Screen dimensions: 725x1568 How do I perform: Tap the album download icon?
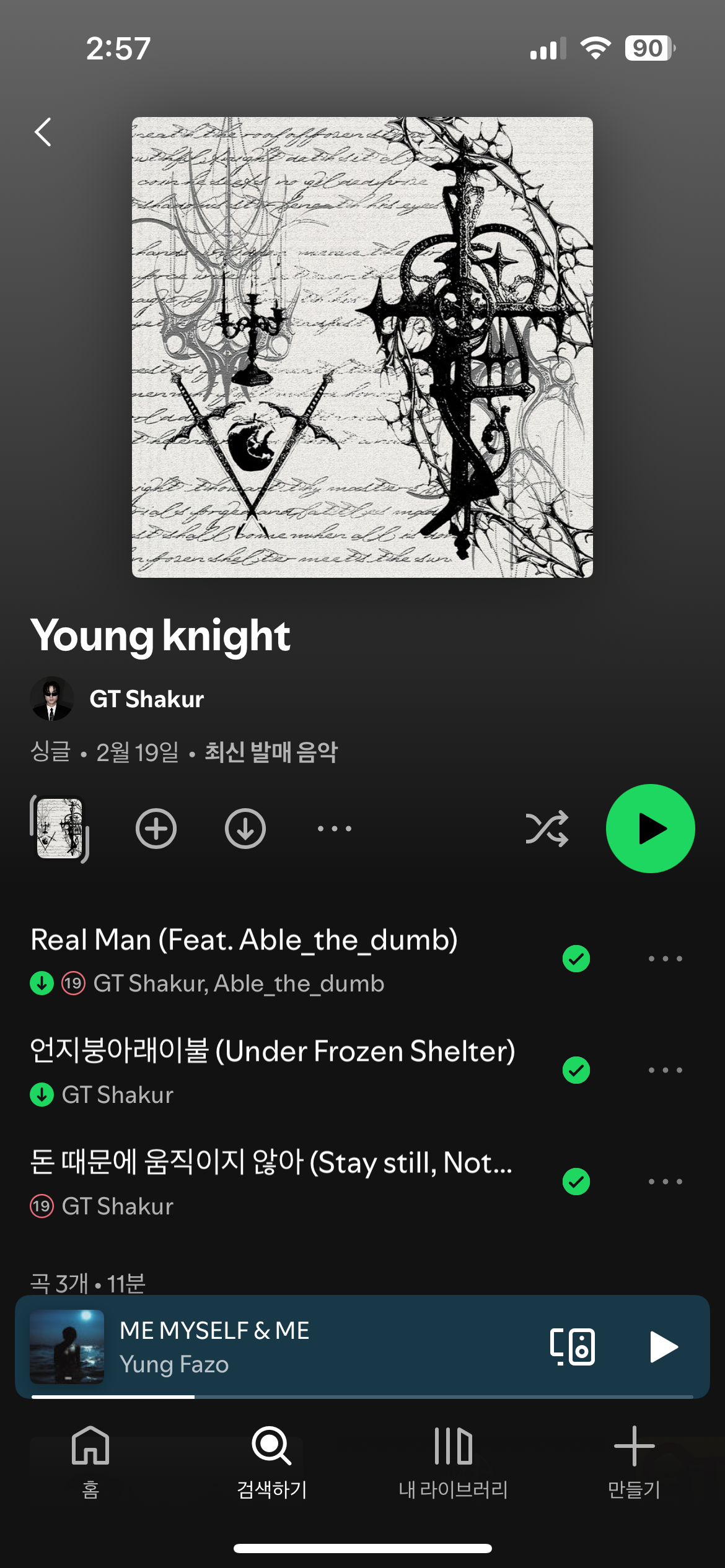tap(245, 829)
